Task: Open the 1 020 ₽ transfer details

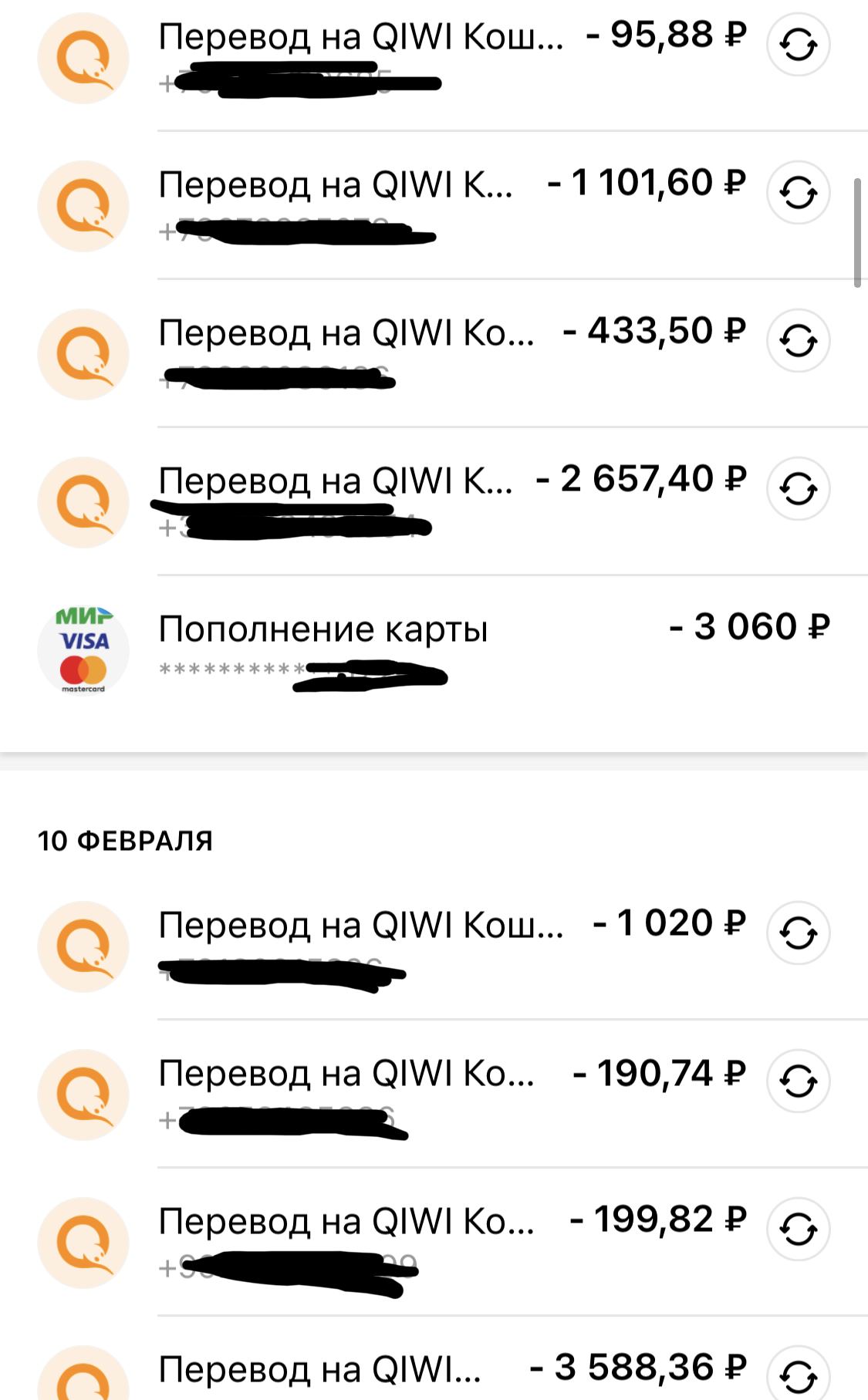Action: coord(360,925)
